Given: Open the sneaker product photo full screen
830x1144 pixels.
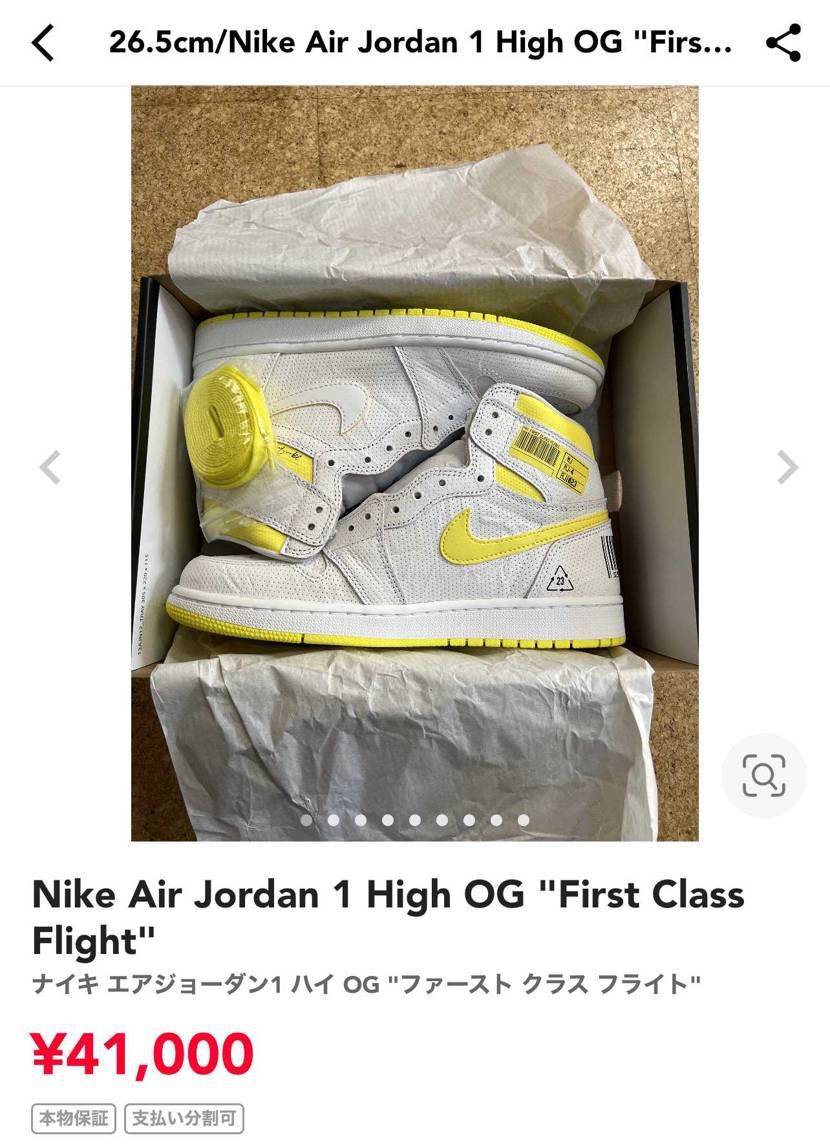Looking at the screenshot, I should (x=414, y=462).
